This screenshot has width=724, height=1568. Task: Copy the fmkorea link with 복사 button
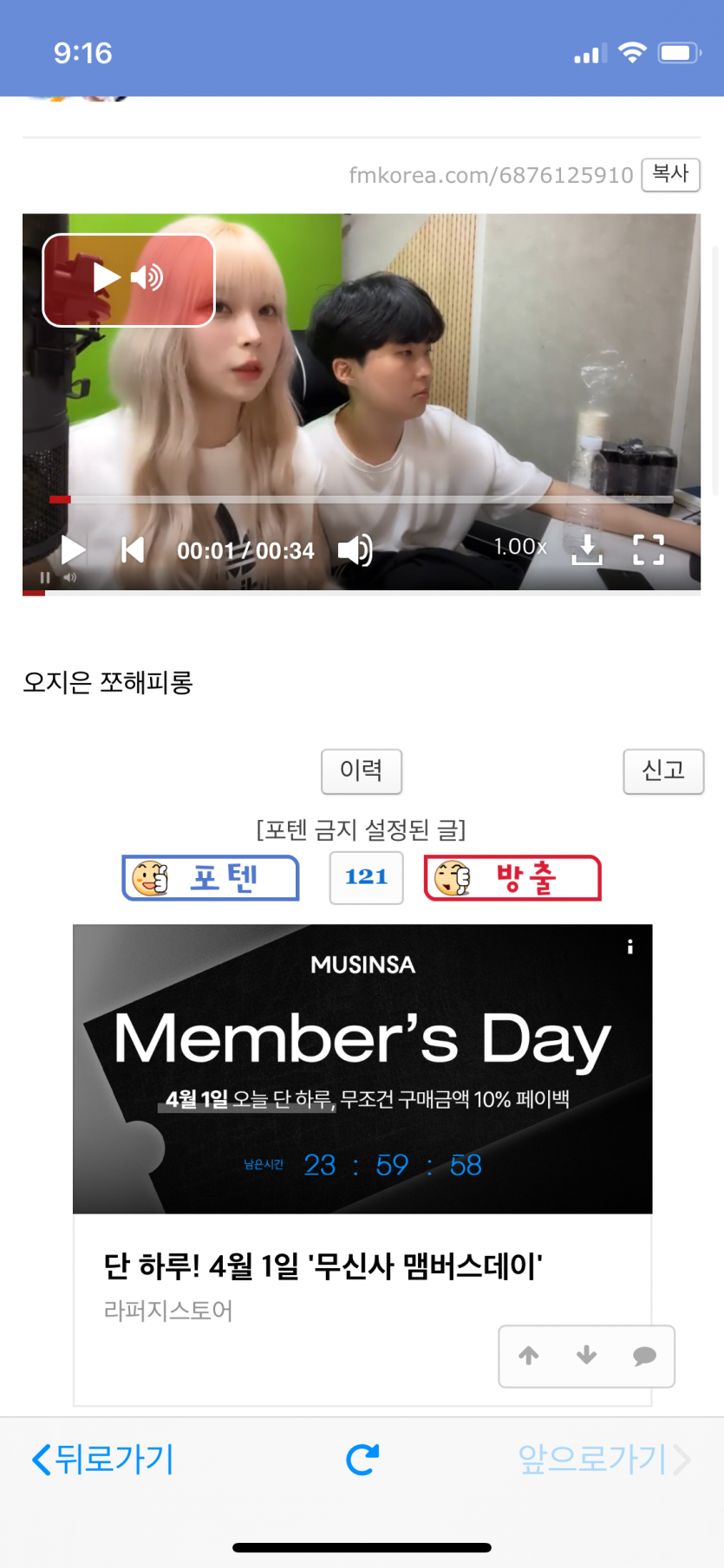click(670, 174)
